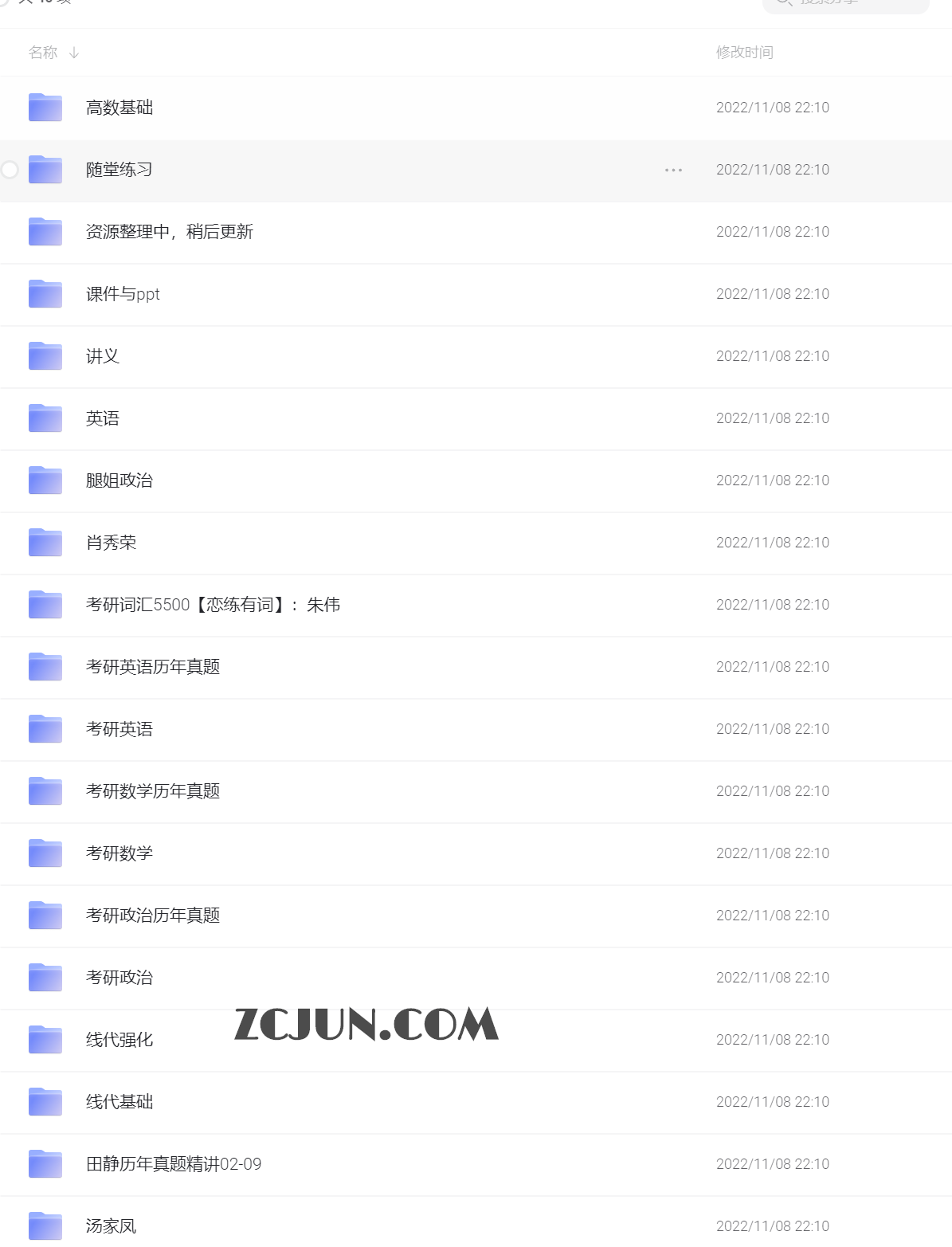The height and width of the screenshot is (1247, 952).
Task: Click the 考研数学 folder icon
Action: (x=45, y=853)
